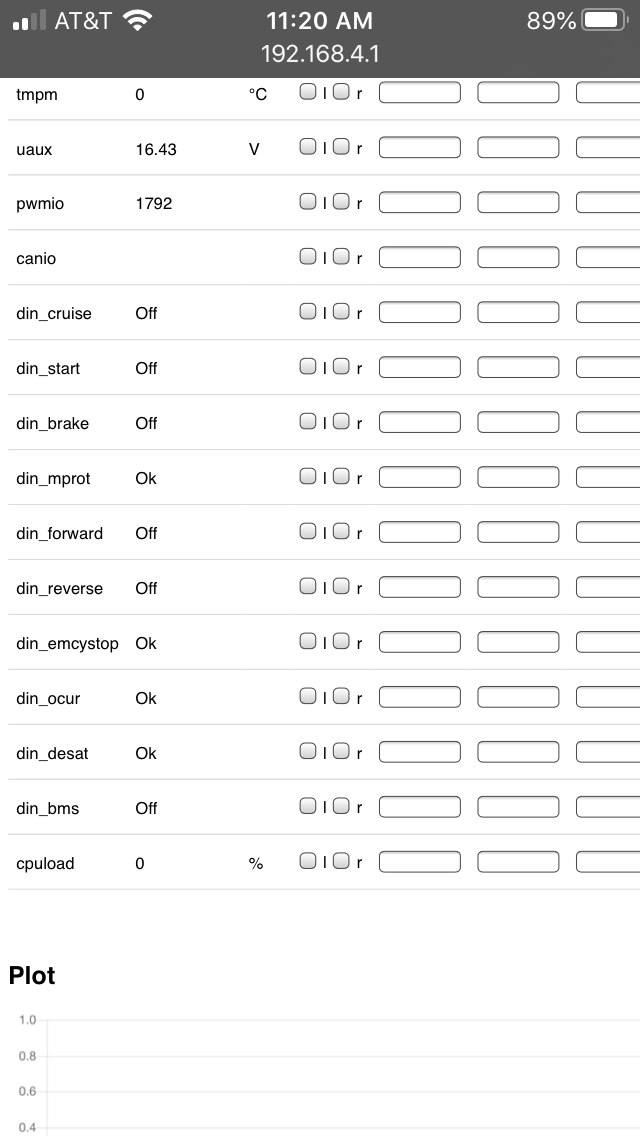The height and width of the screenshot is (1136, 640).
Task: Tick the 'r' checkbox for din_bms
Action: click(x=341, y=806)
